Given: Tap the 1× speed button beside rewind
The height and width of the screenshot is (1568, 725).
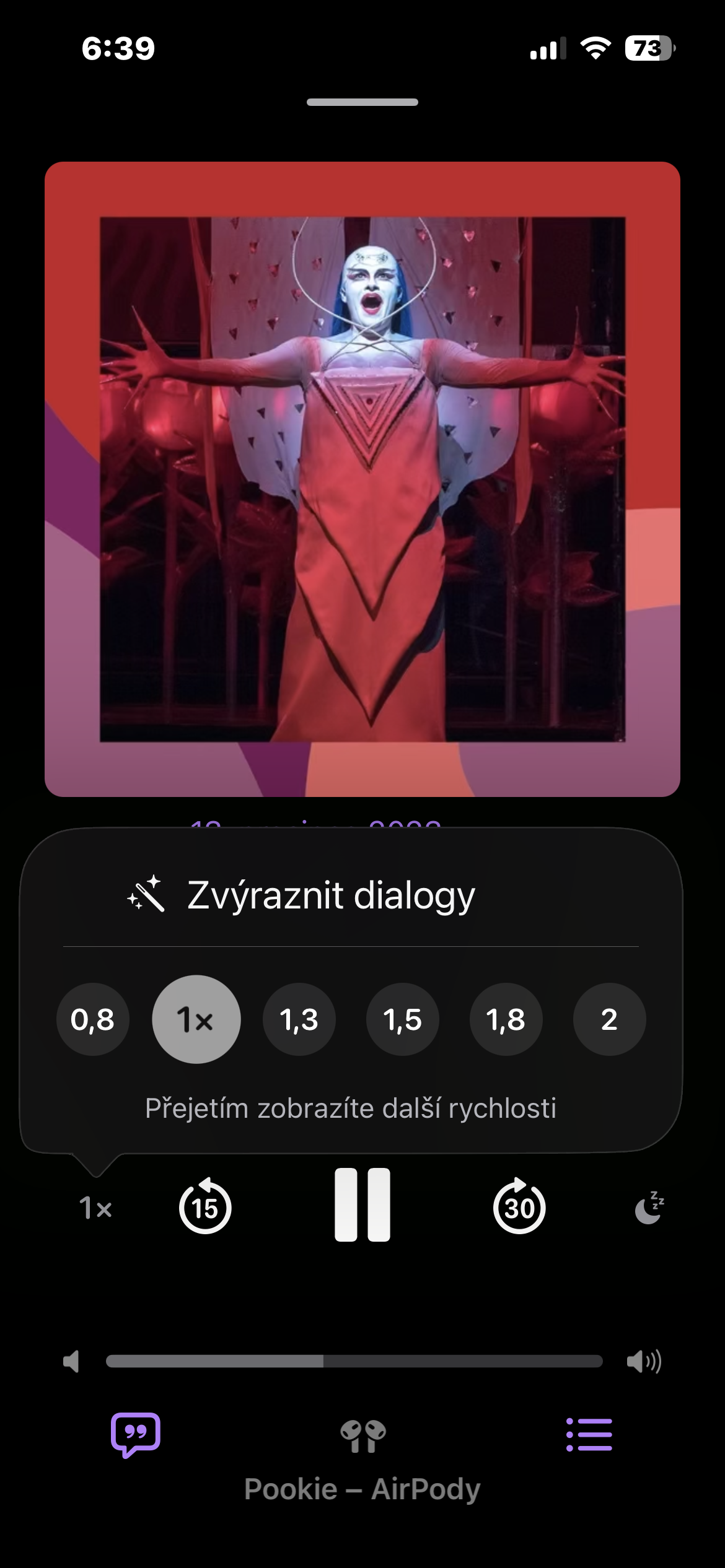Looking at the screenshot, I should point(95,1208).
